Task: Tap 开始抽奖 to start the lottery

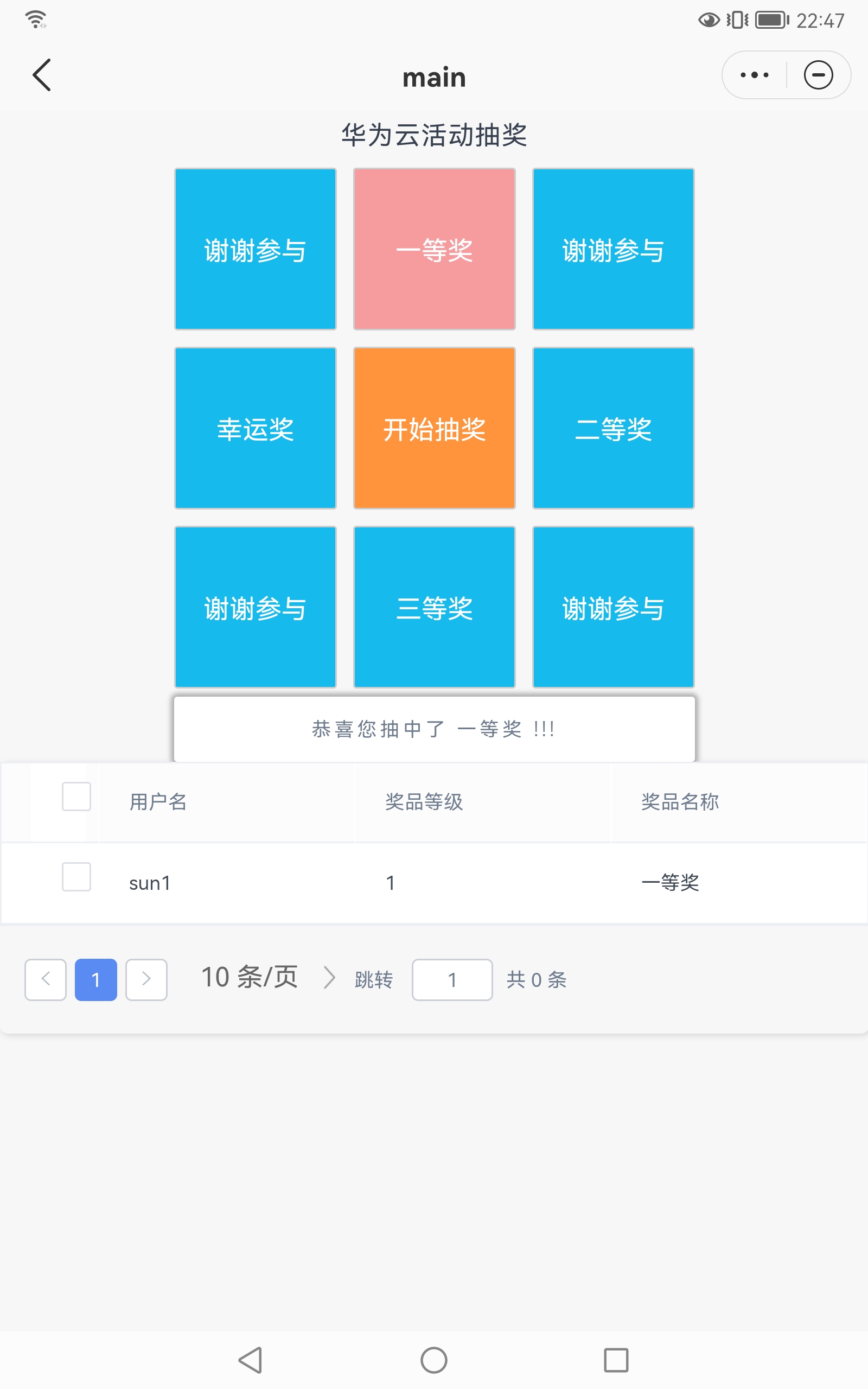Action: [434, 428]
